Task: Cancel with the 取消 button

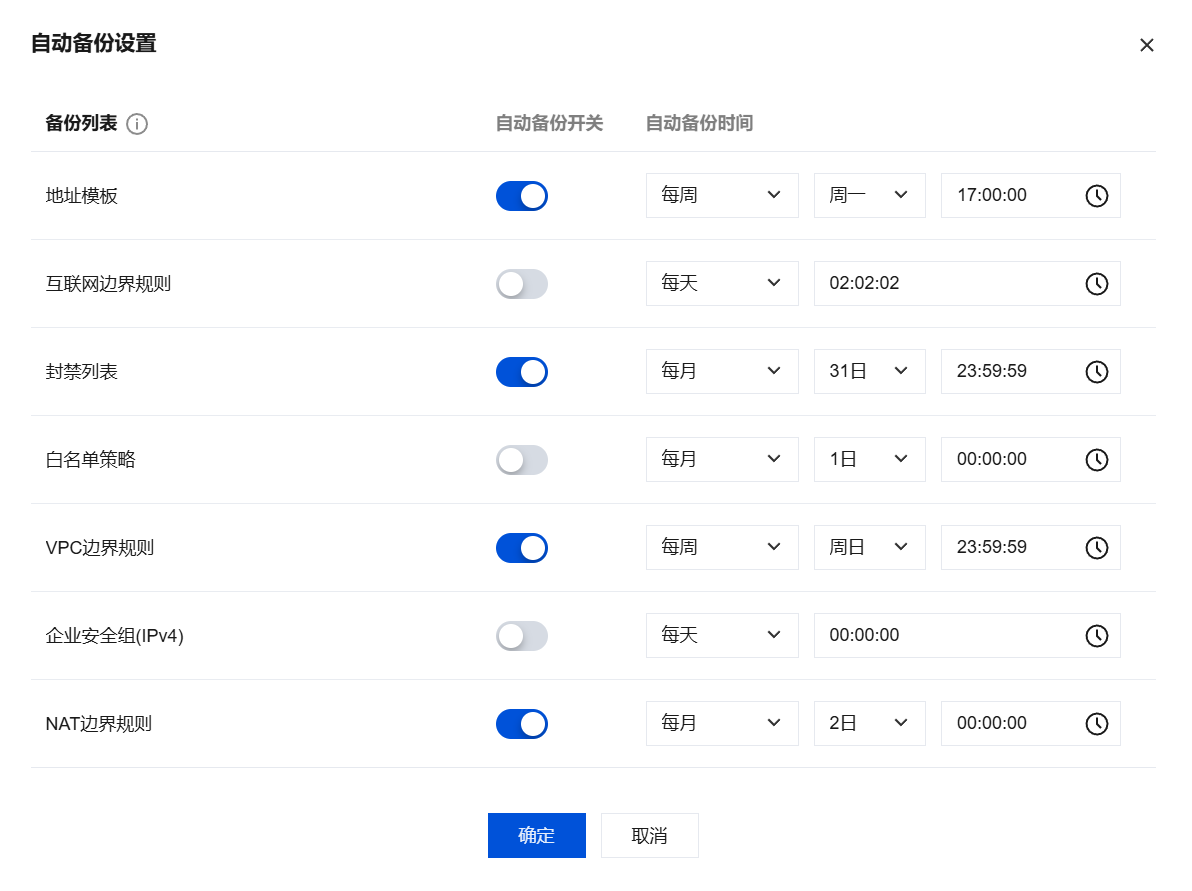Action: 650,836
